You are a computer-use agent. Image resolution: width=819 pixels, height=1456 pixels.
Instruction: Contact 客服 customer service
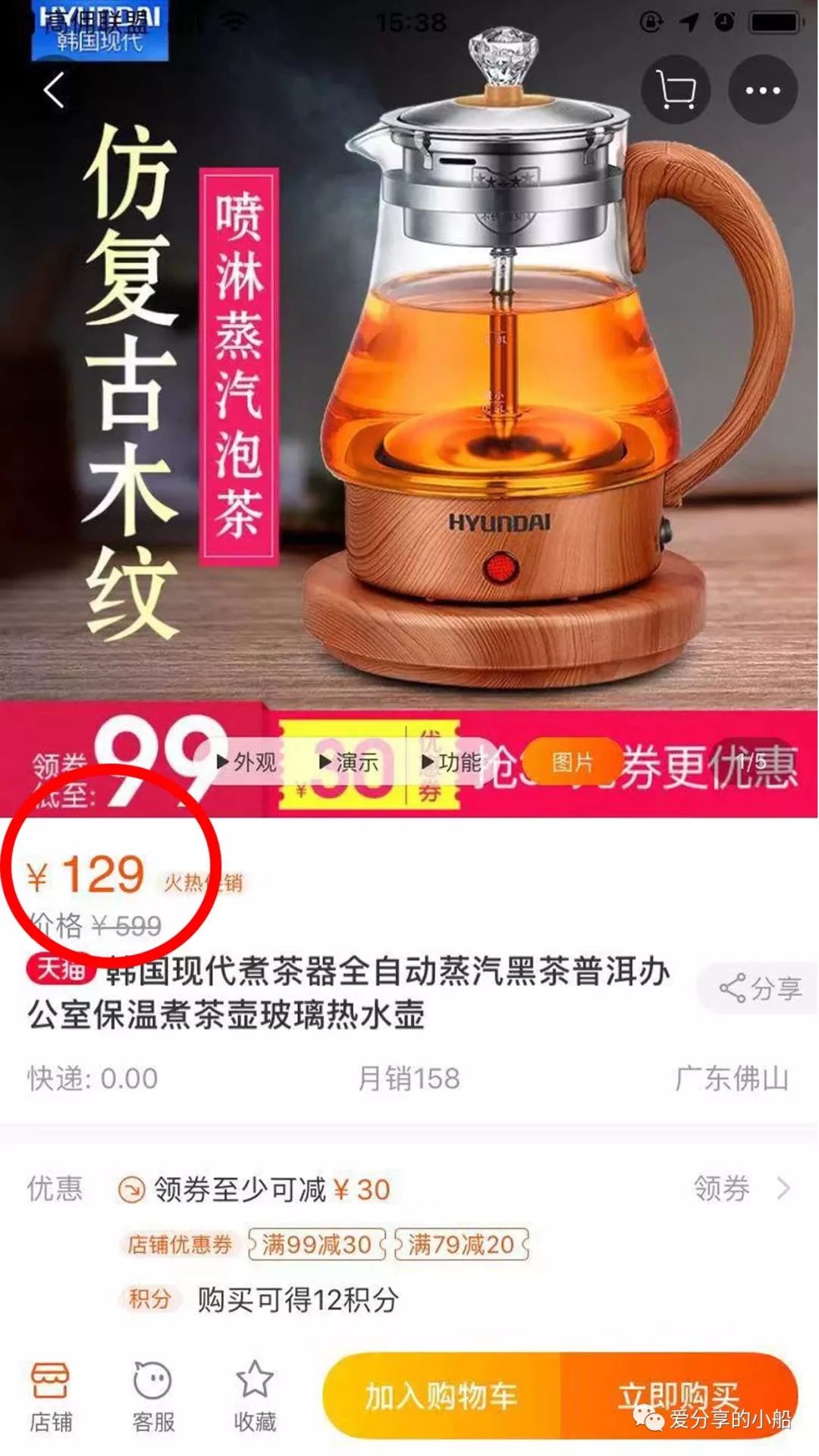coord(153,1397)
